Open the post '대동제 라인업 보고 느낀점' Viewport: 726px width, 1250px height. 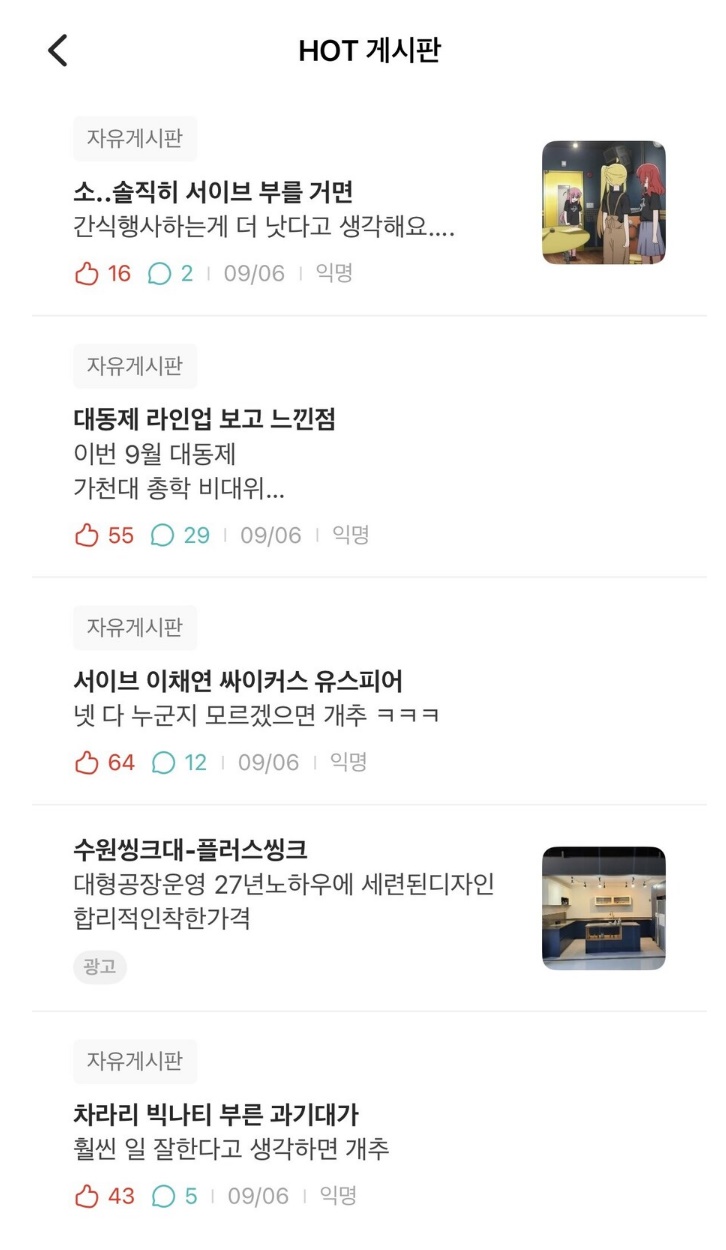(x=204, y=420)
